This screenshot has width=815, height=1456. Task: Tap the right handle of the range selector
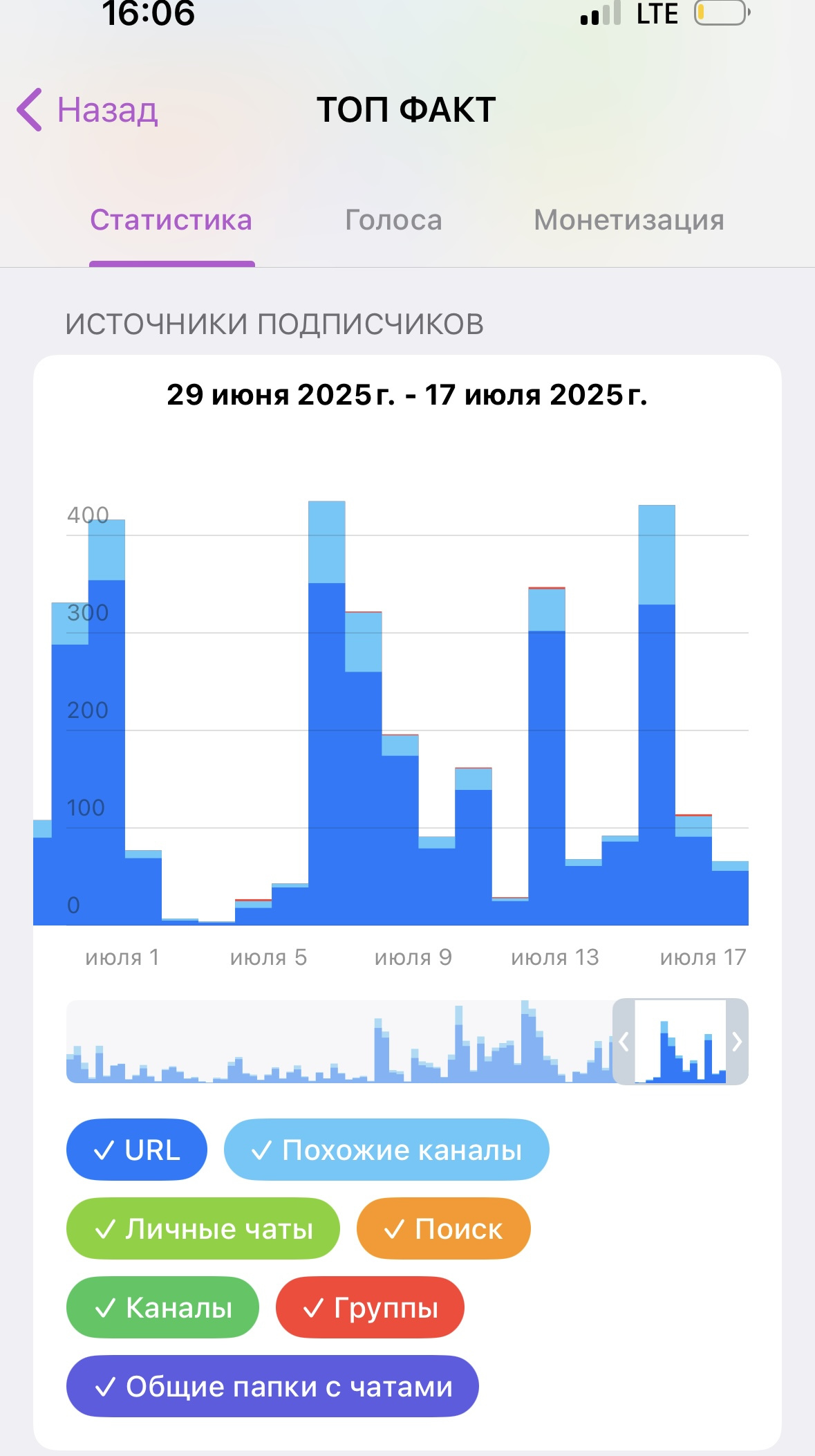[737, 1041]
